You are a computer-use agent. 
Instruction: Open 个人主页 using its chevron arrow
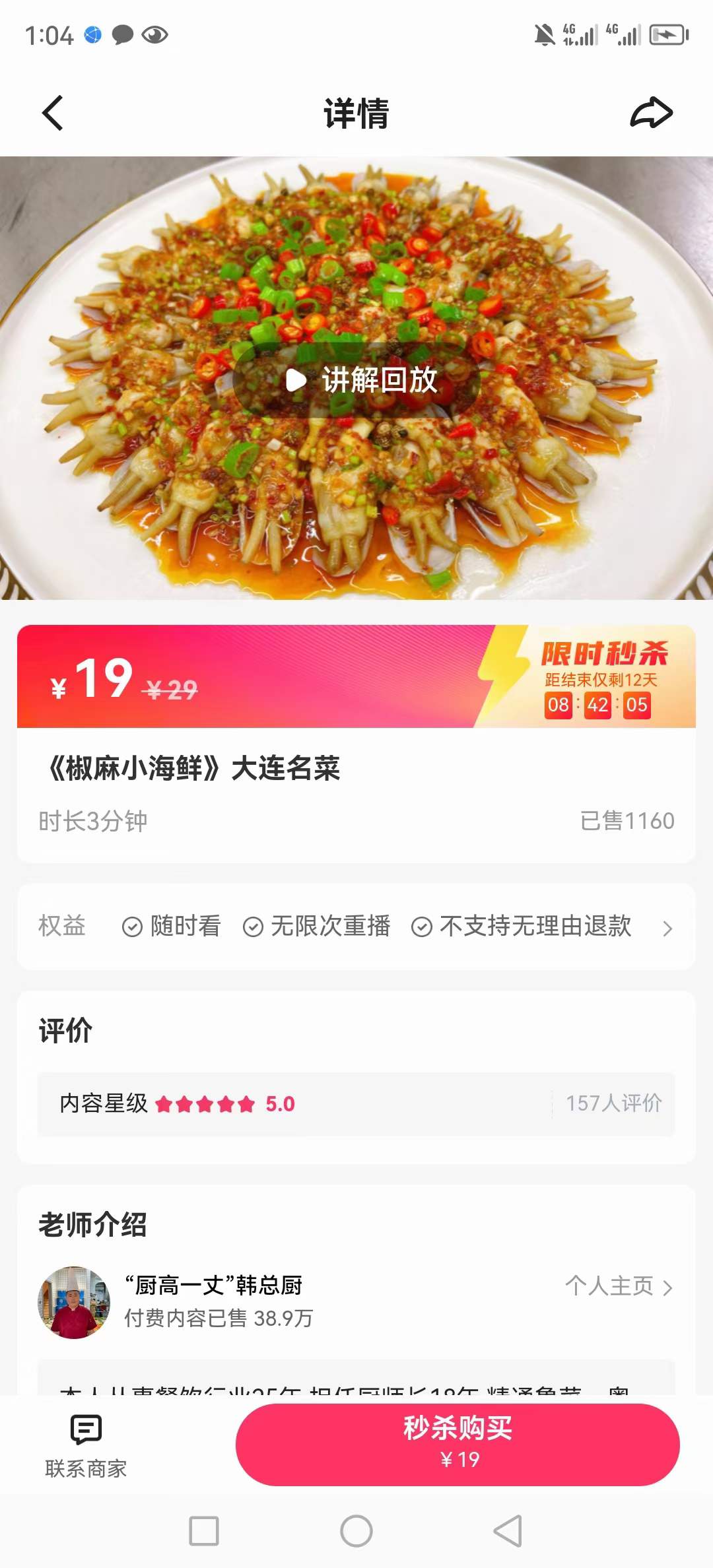pyautogui.click(x=669, y=1288)
